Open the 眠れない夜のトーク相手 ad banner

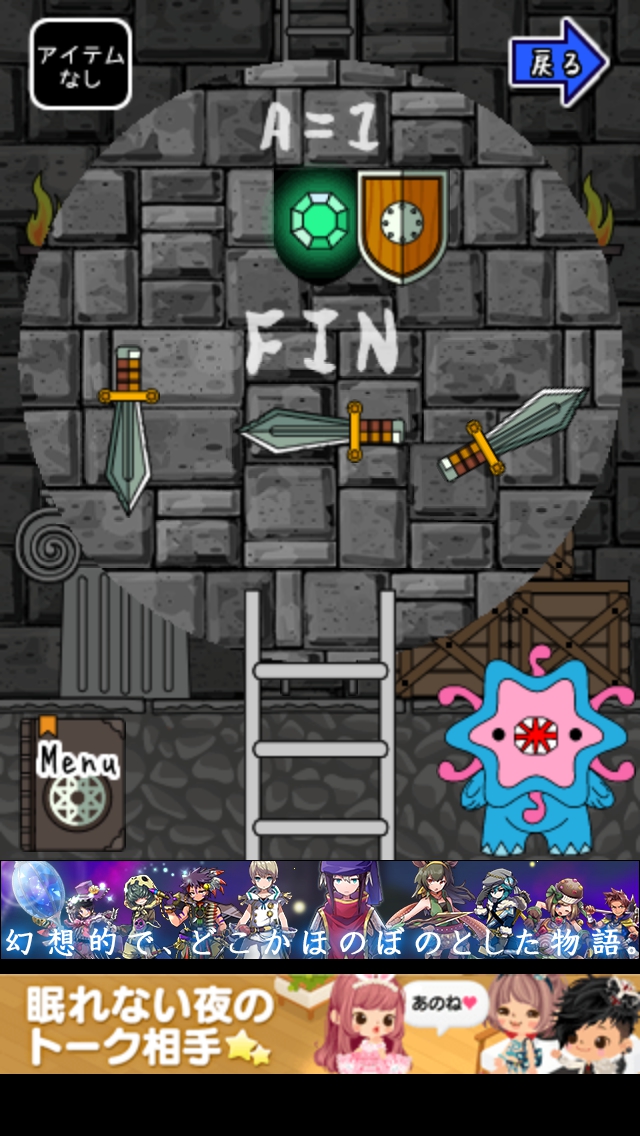pos(320,1024)
